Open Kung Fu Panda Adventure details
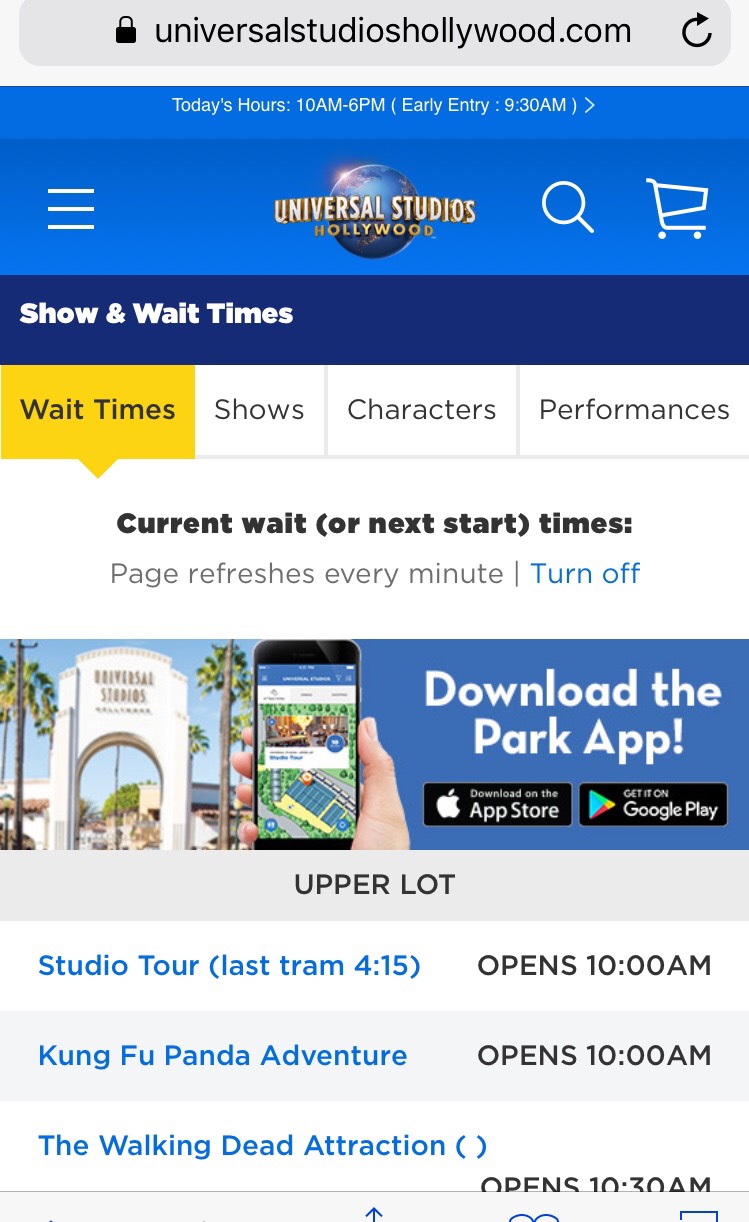This screenshot has width=749, height=1222. tap(222, 1056)
